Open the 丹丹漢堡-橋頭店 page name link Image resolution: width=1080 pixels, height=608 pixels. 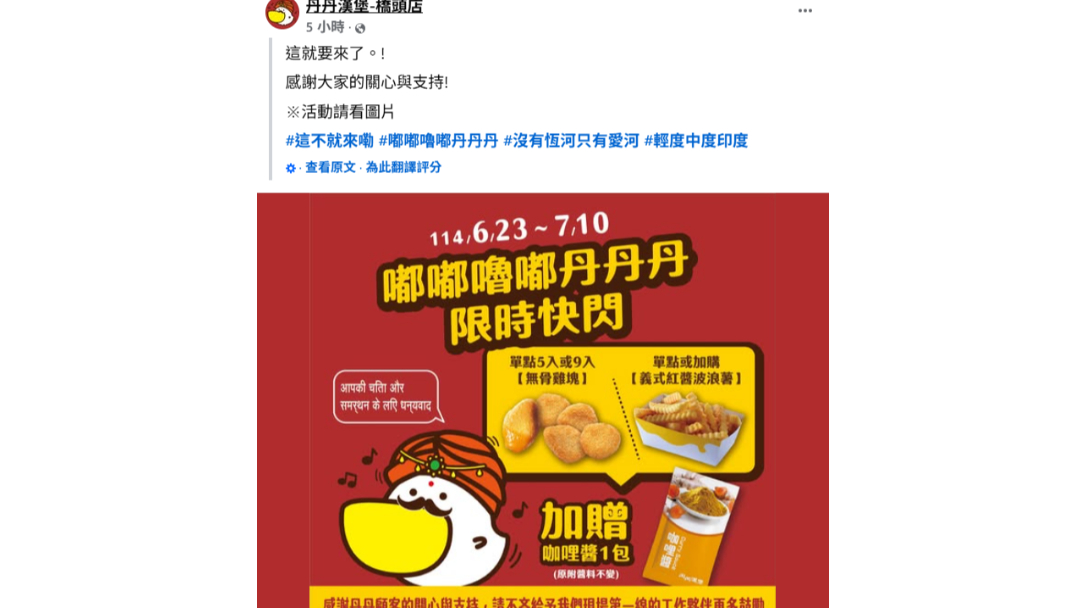coord(364,7)
